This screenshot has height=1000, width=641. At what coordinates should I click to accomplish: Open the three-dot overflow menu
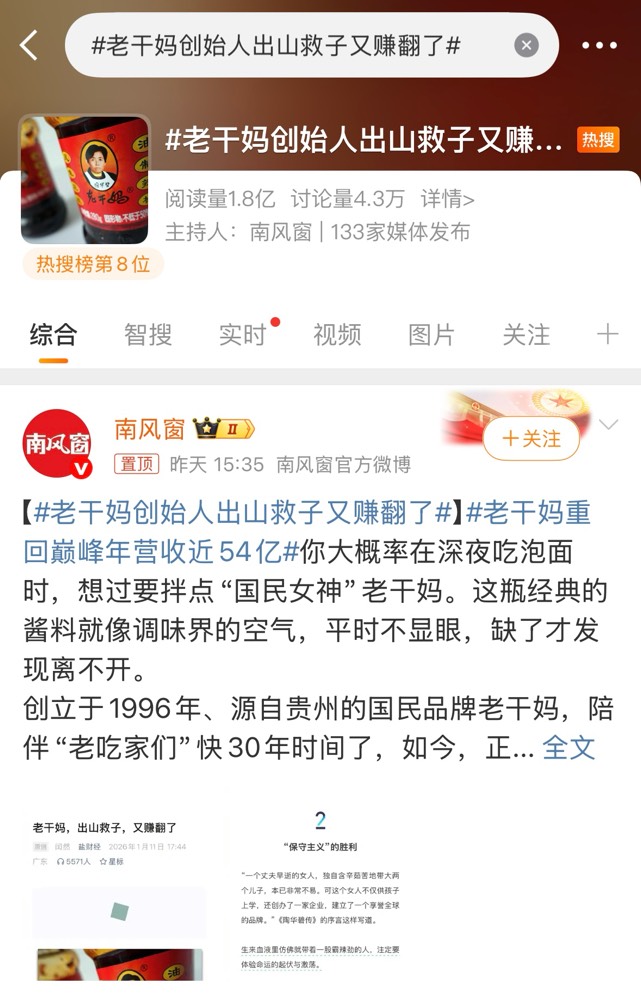[x=599, y=45]
